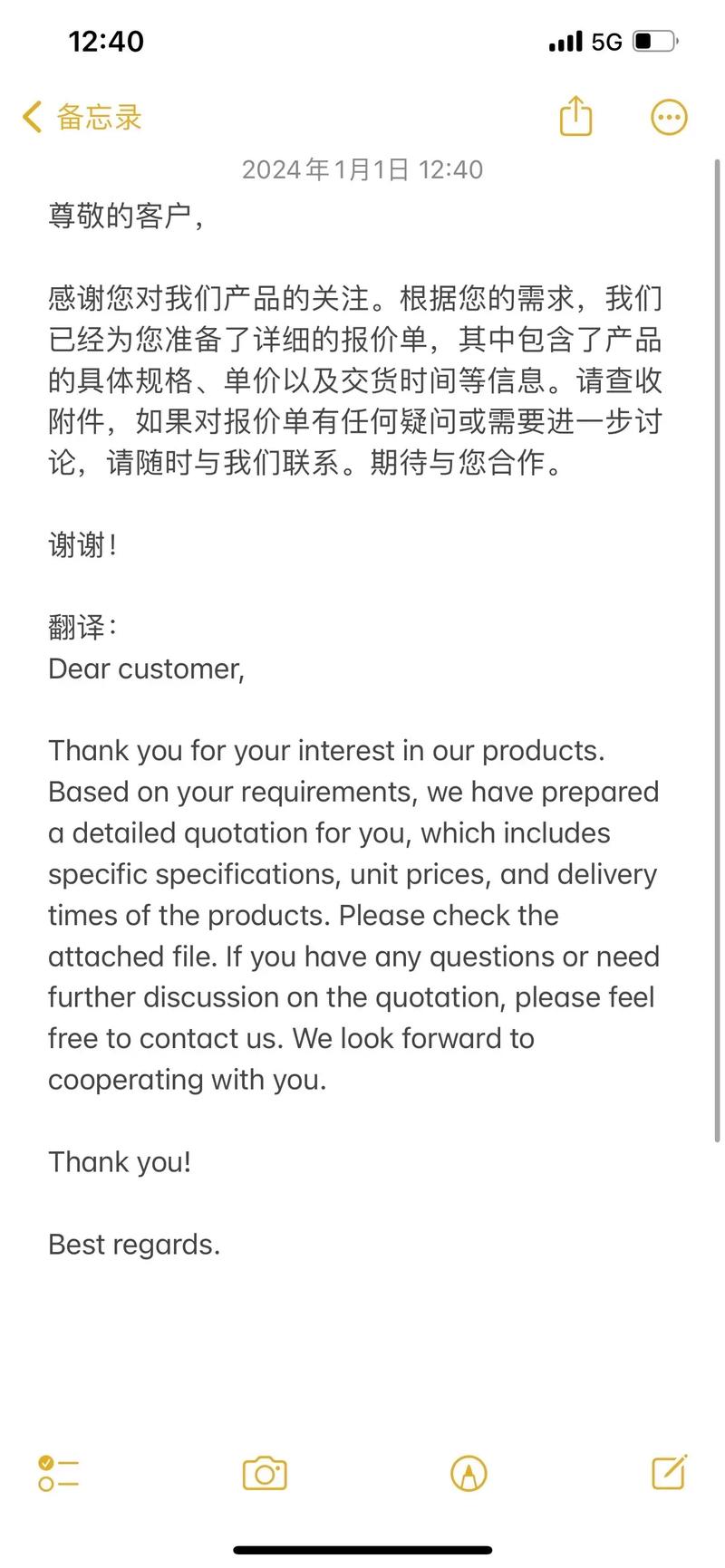
Task: Tap the Thank you text line
Action: pos(120,1161)
